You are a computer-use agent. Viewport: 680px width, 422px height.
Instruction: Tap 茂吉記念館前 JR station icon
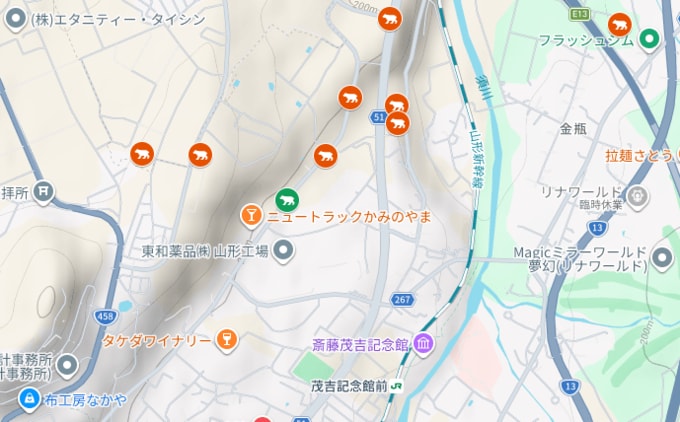(x=398, y=384)
